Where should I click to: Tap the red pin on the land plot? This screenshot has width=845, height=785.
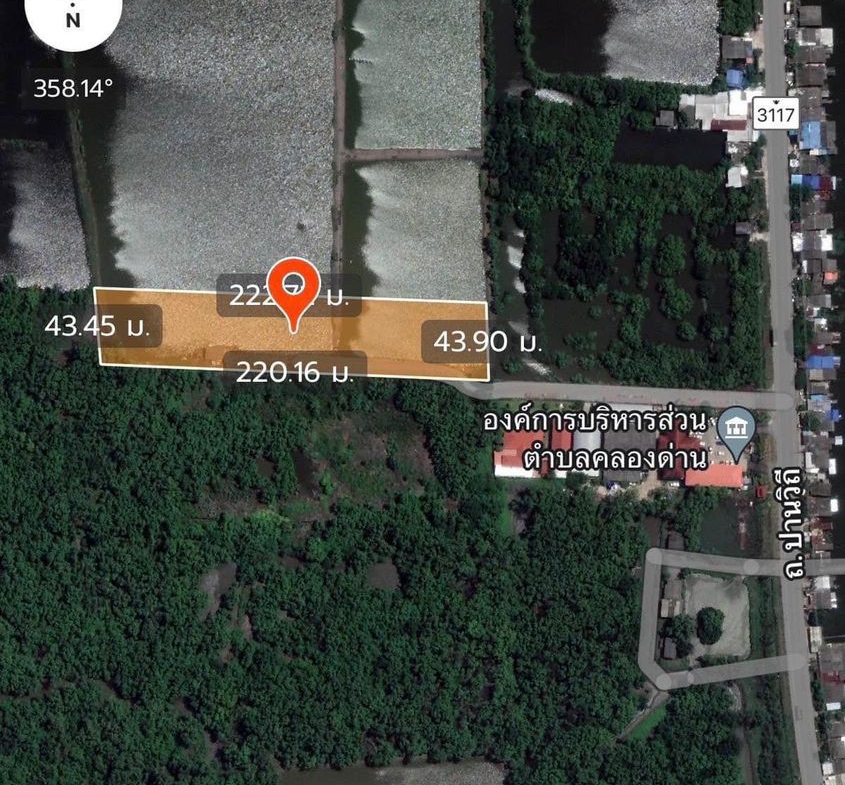point(294,285)
